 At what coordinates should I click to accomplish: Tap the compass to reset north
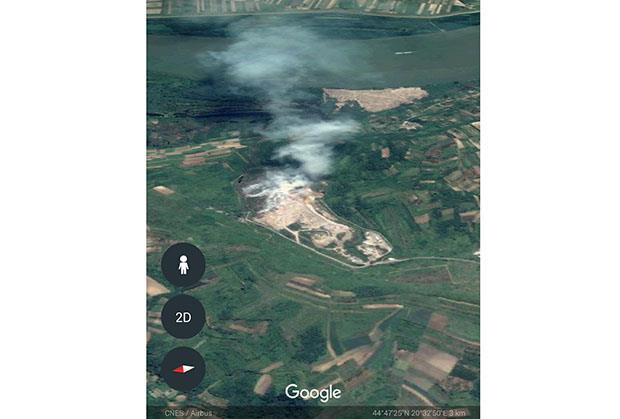(183, 368)
